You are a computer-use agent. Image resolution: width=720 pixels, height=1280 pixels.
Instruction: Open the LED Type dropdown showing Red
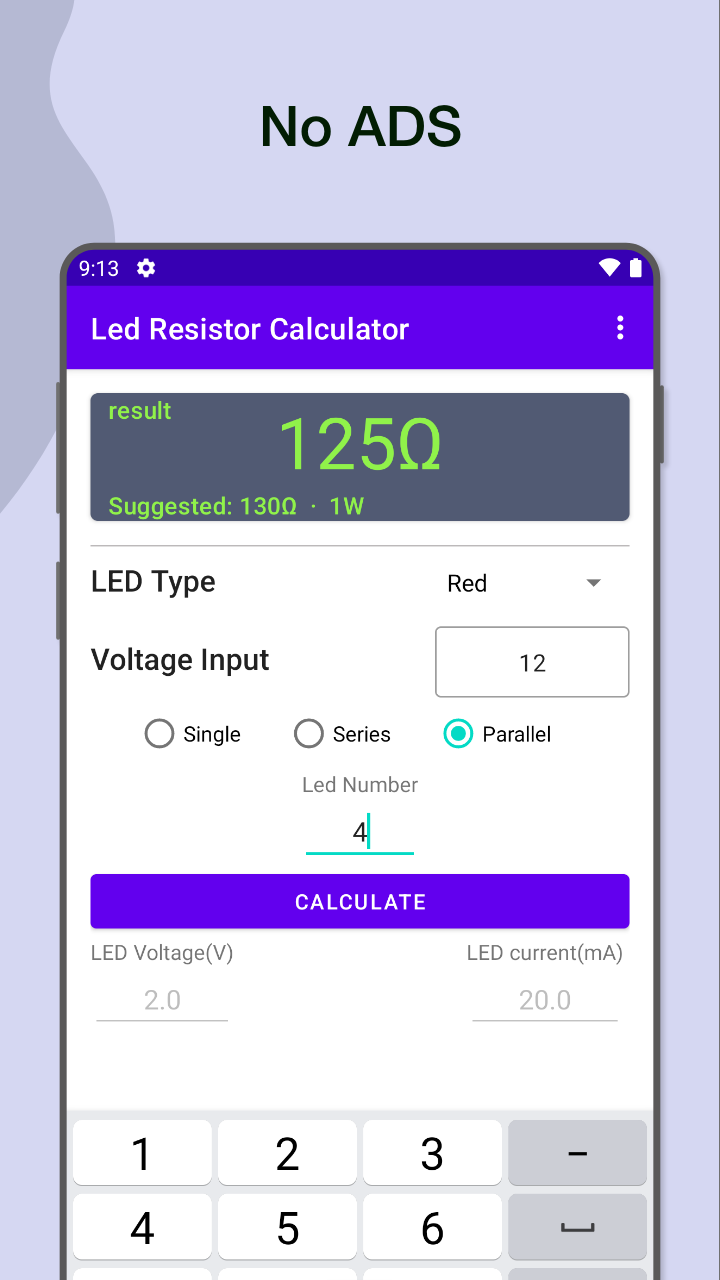[467, 583]
